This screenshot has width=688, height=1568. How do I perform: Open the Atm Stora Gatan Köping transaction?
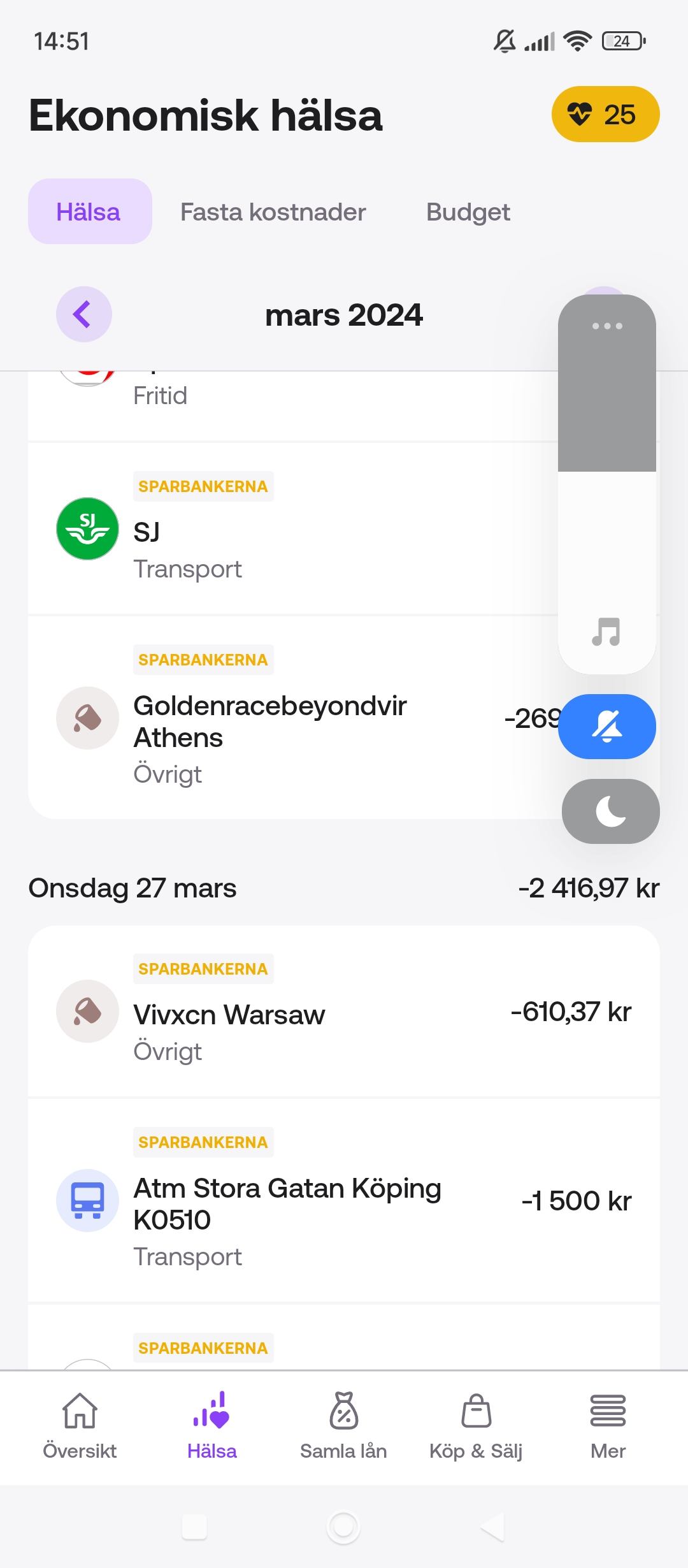(344, 1200)
